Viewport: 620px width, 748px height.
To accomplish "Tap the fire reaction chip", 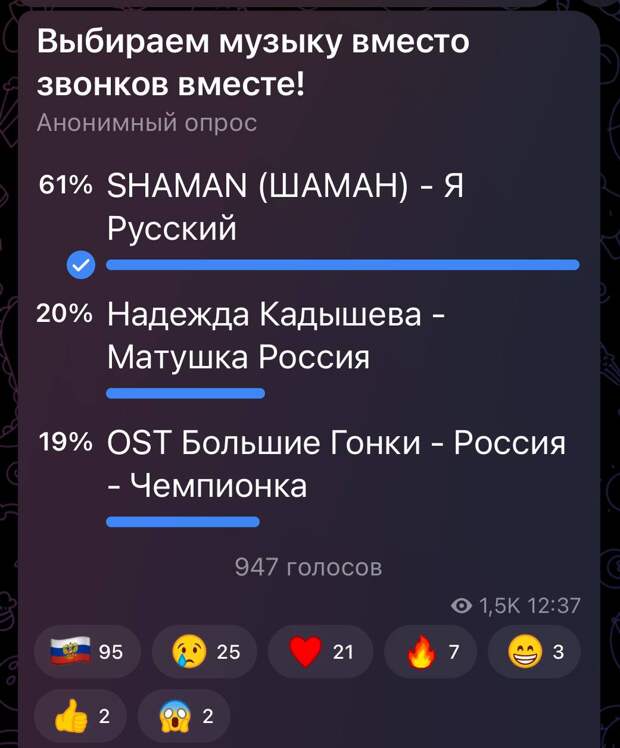I will 433,652.
